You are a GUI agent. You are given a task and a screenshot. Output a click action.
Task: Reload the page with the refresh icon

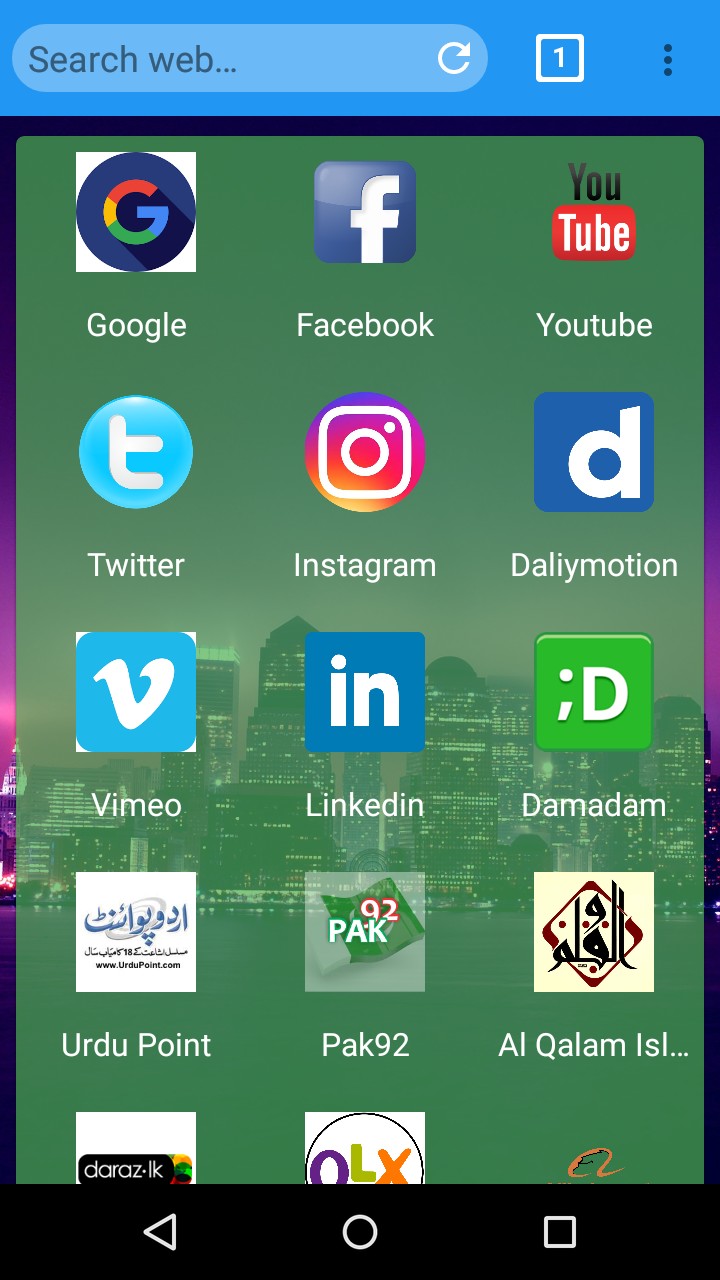coord(454,59)
